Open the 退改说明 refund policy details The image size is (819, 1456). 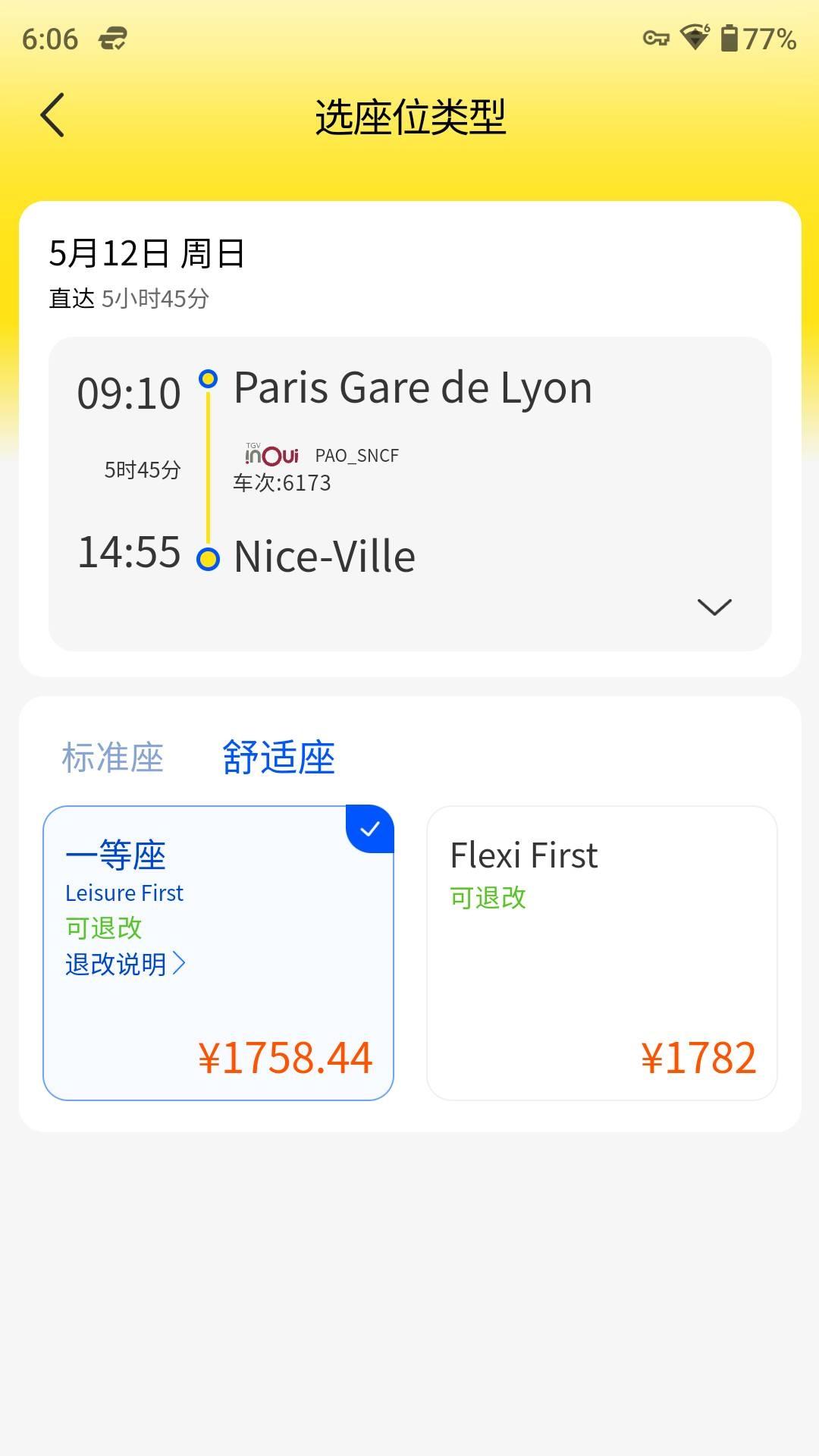click(124, 963)
